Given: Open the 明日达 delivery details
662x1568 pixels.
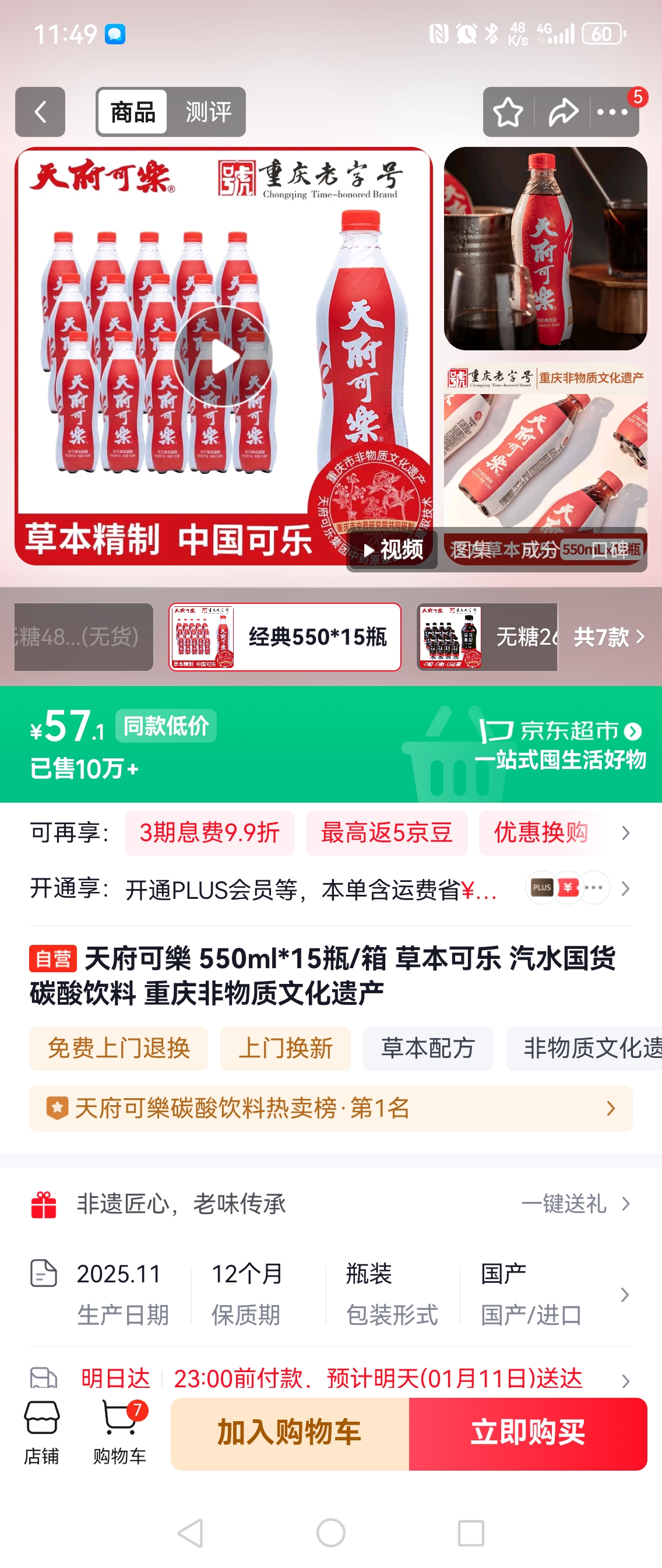Looking at the screenshot, I should tap(330, 1378).
